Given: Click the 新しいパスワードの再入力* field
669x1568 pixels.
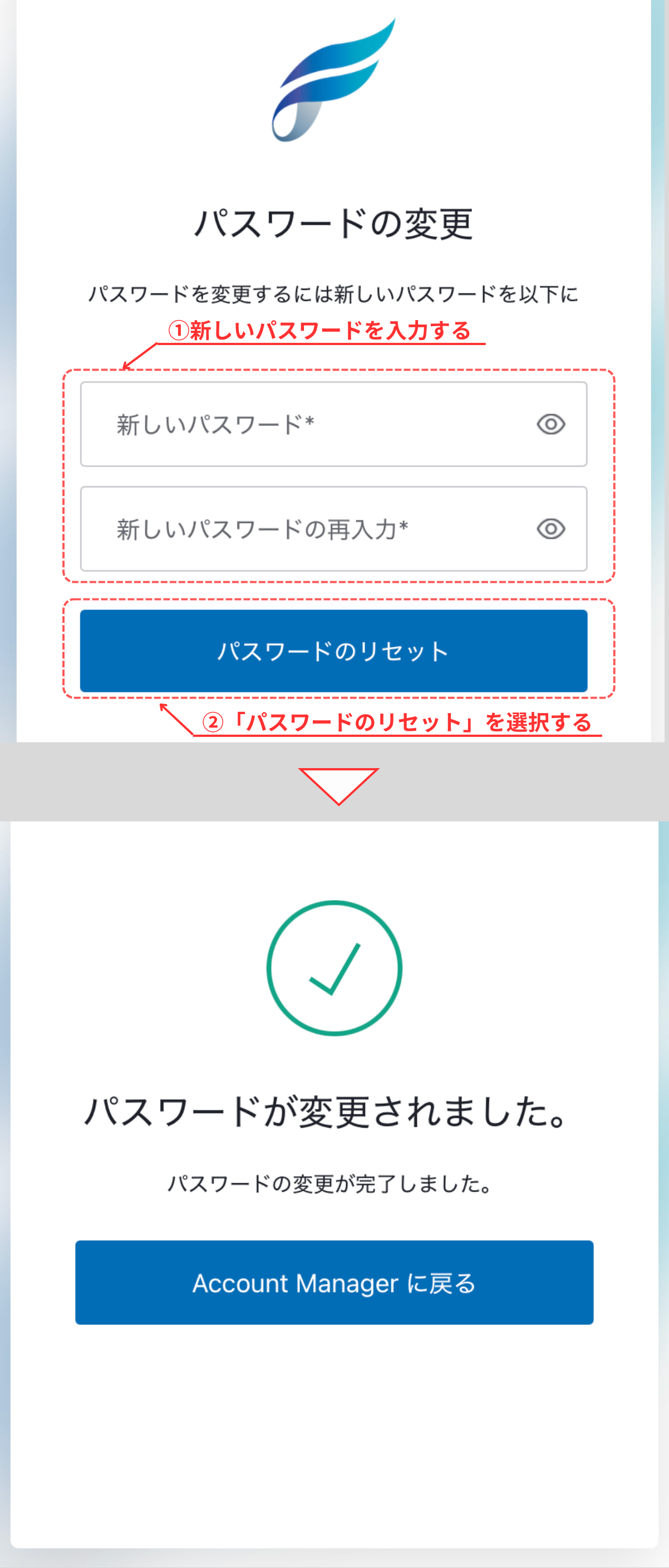Looking at the screenshot, I should point(274,528).
